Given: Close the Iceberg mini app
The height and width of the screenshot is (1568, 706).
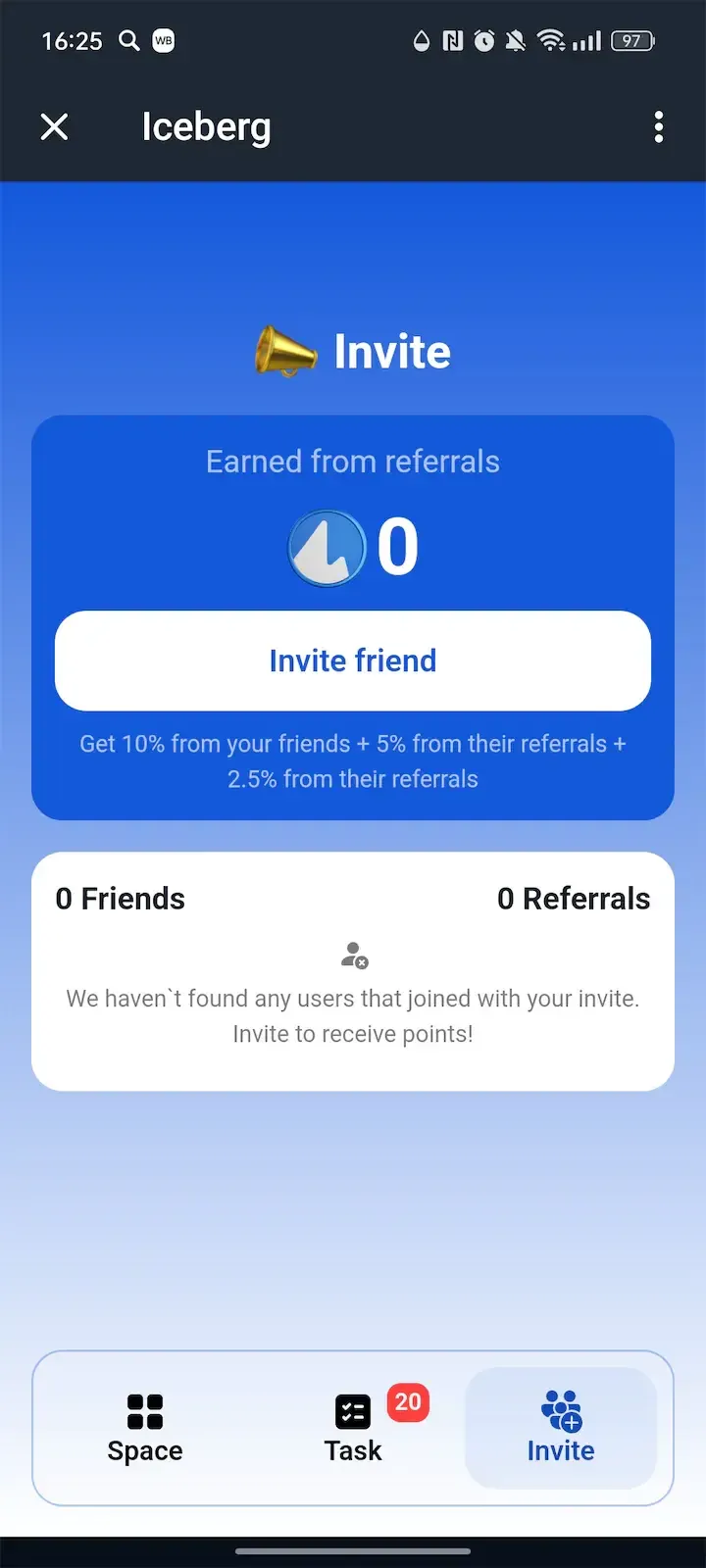Looking at the screenshot, I should (55, 127).
